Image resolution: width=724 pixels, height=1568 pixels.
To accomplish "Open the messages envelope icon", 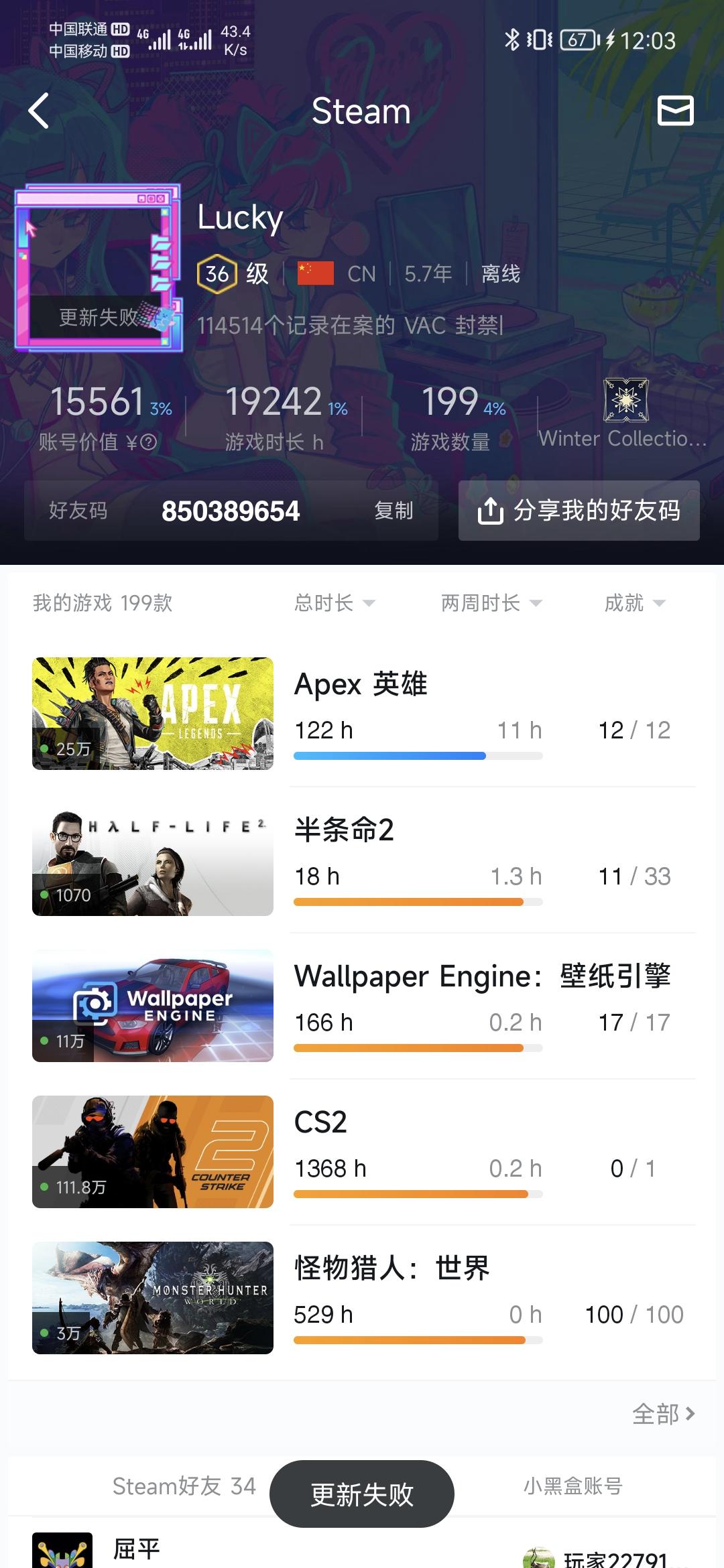I will (676, 111).
